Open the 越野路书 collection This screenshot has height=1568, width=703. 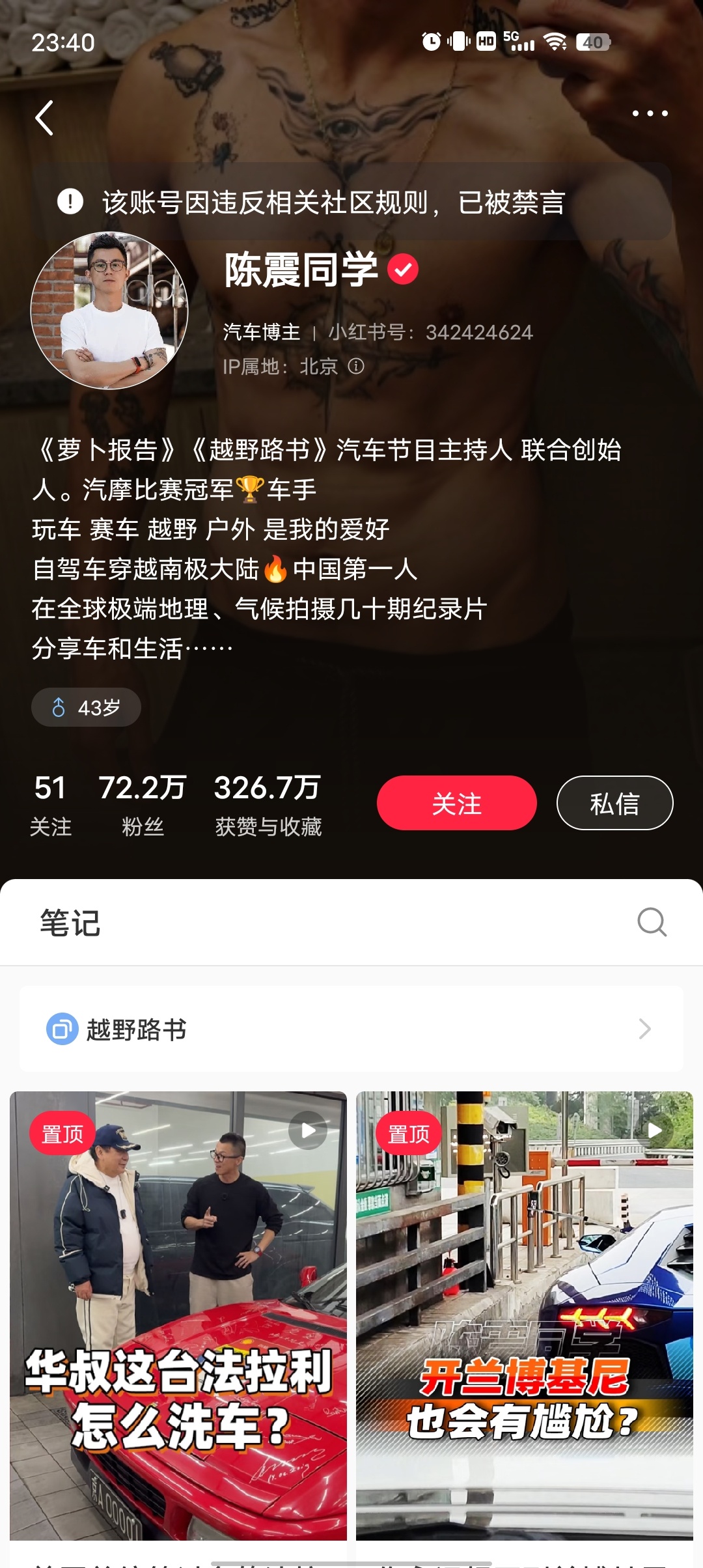pyautogui.click(x=351, y=1029)
